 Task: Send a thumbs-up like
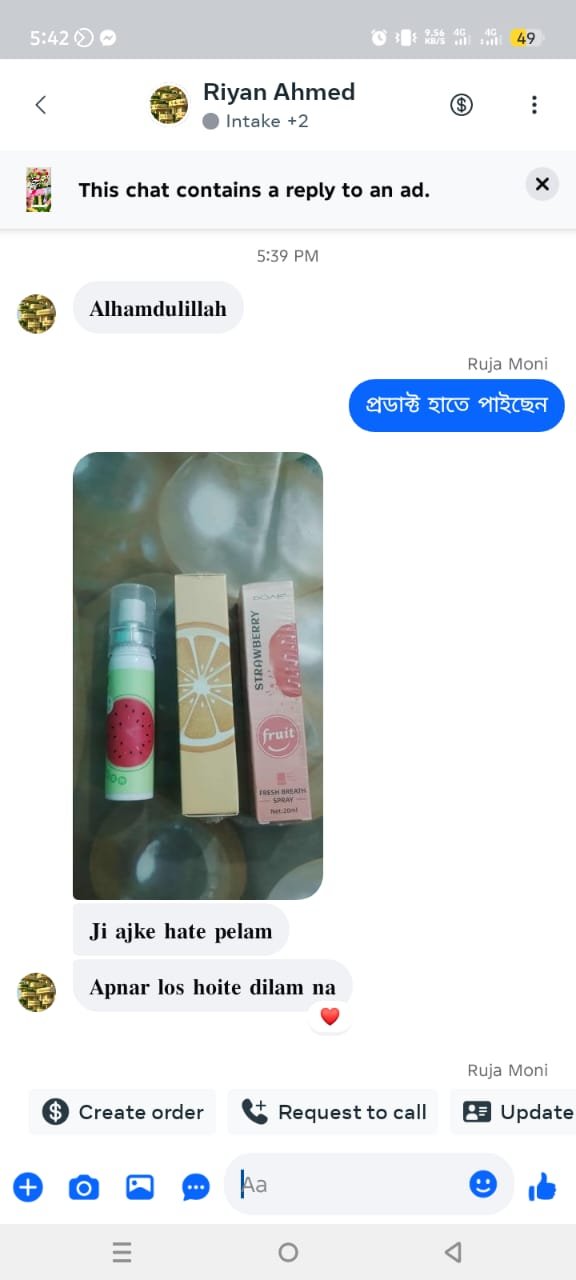pyautogui.click(x=542, y=1187)
